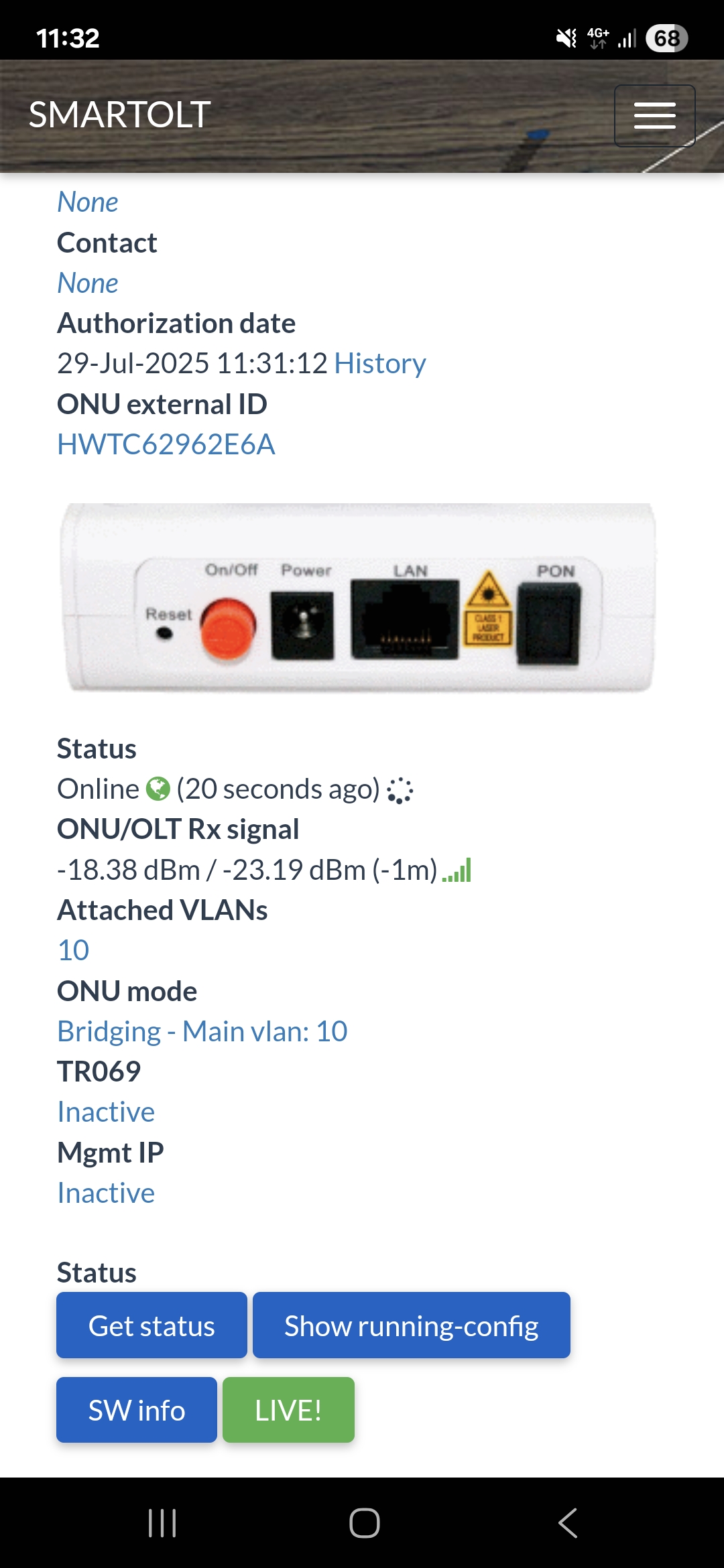Open SW info
724x1568 pixels.
[137, 1410]
